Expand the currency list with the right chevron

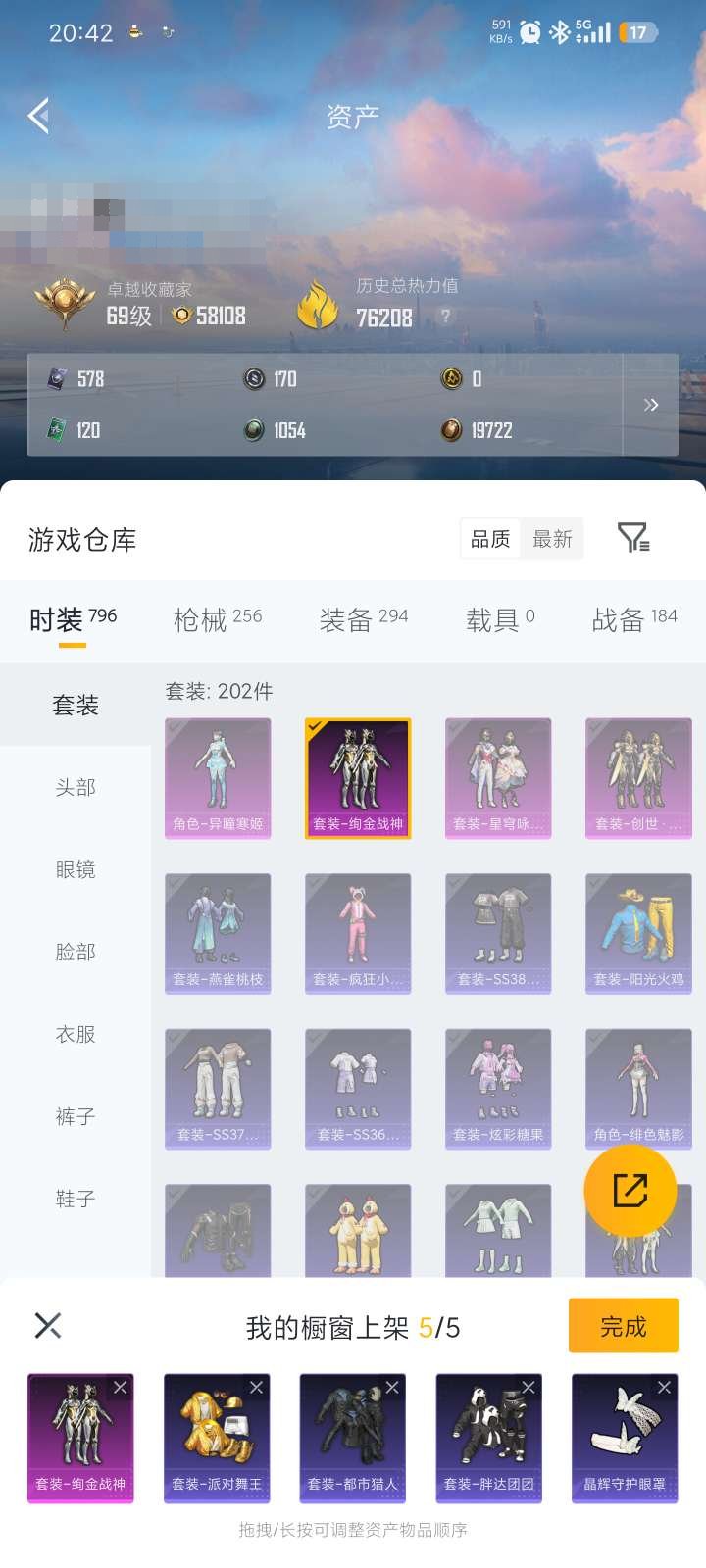pyautogui.click(x=651, y=404)
